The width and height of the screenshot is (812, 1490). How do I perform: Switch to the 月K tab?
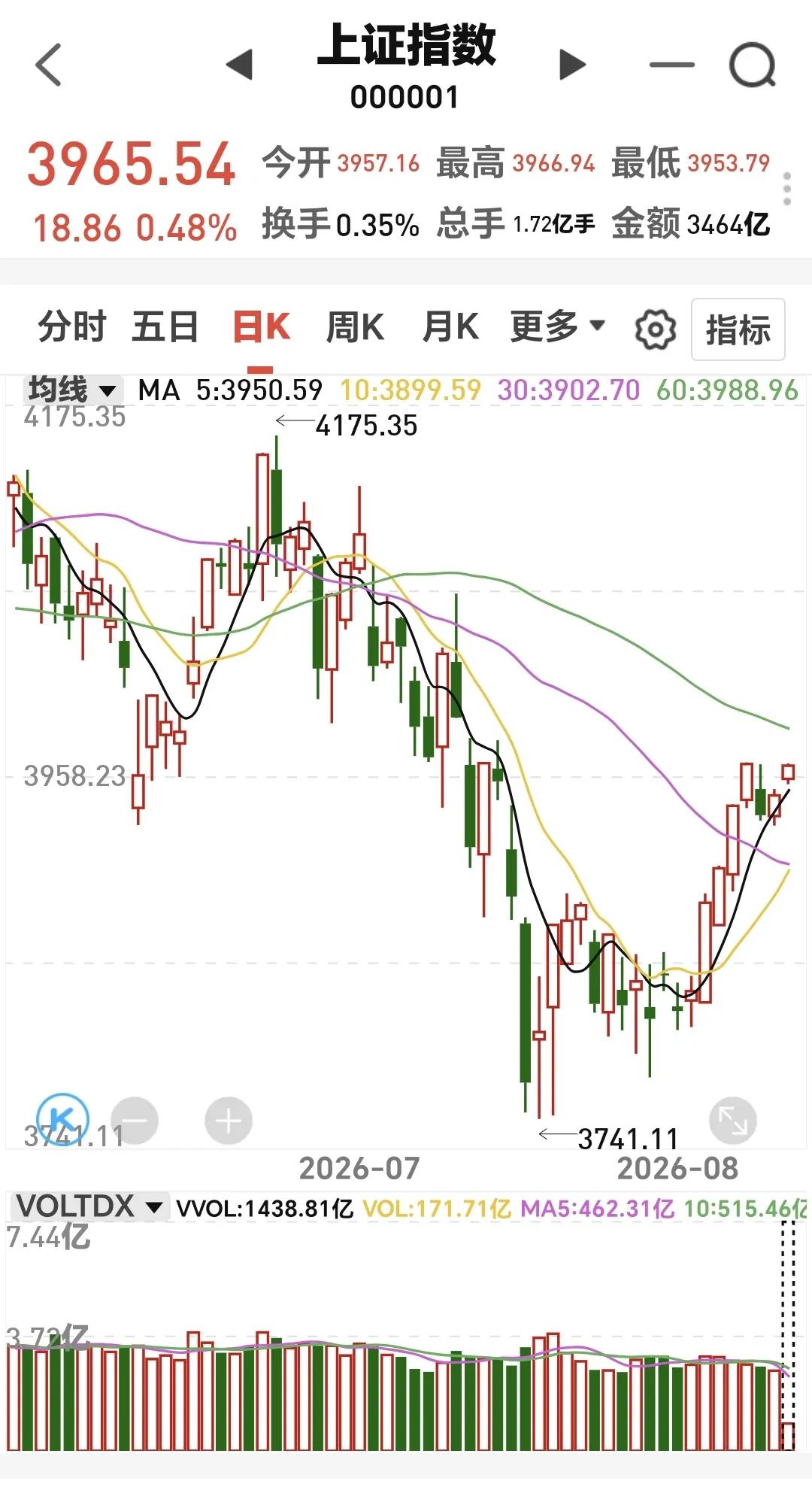pos(450,327)
